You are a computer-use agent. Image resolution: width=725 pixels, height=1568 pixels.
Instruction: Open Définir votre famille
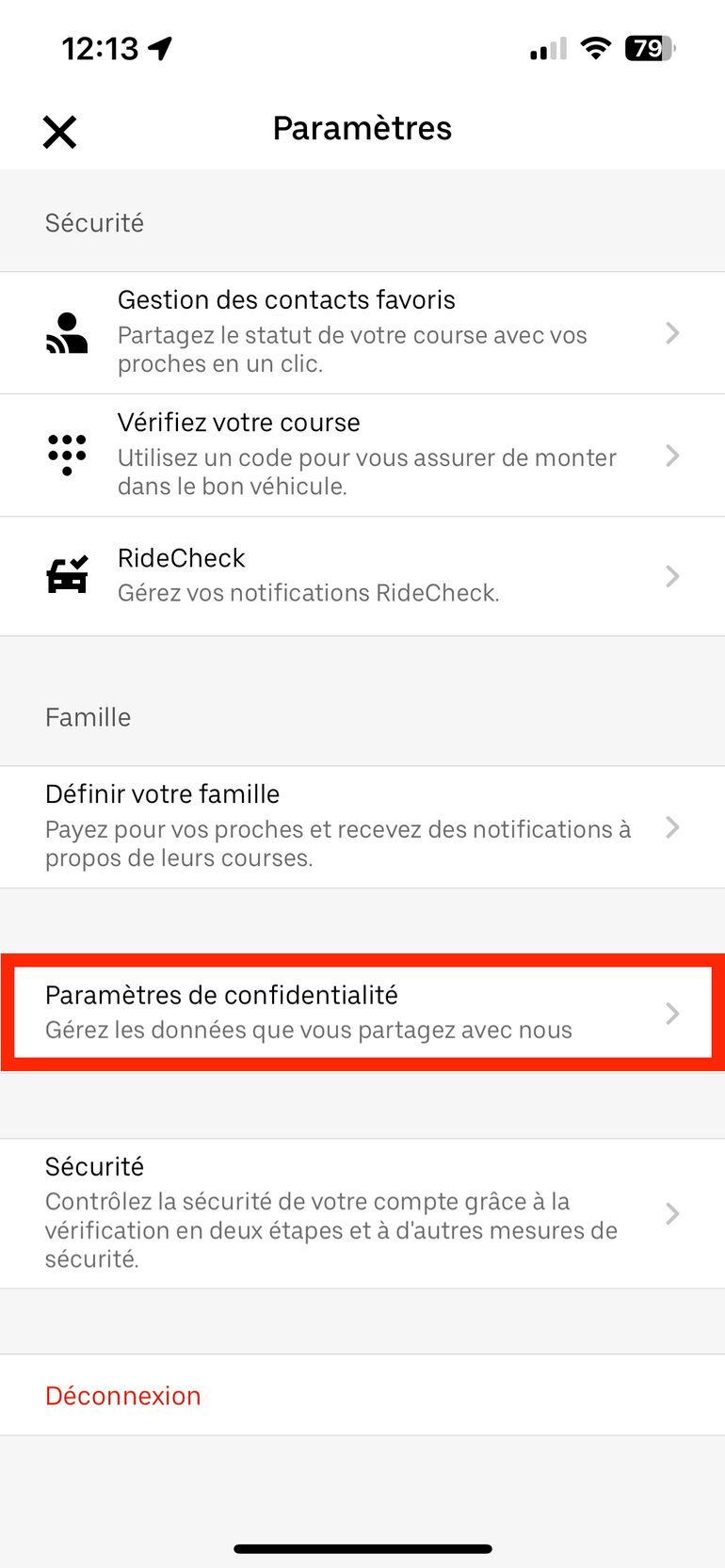362,826
